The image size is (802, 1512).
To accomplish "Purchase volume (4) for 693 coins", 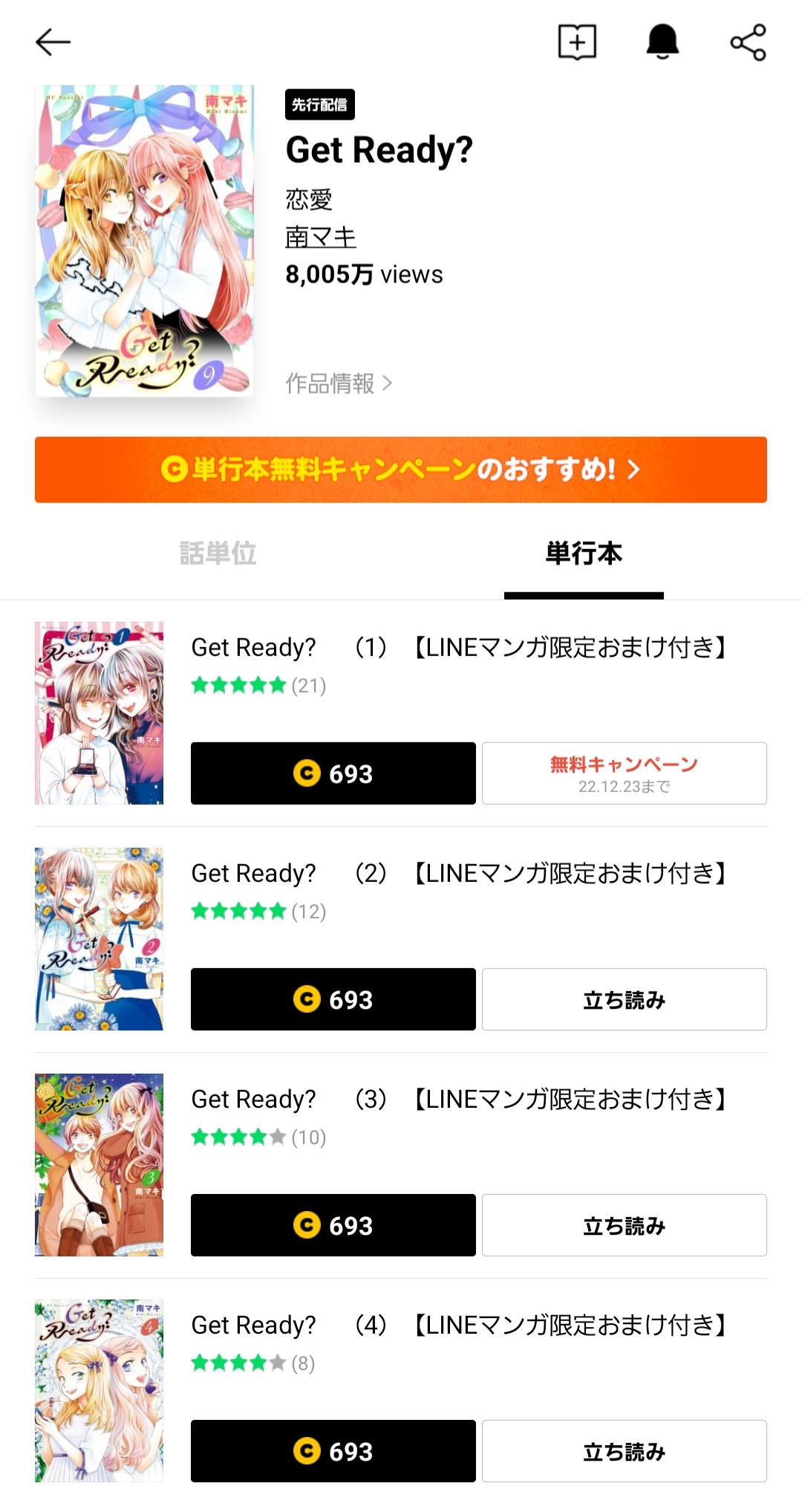I will click(x=333, y=1451).
